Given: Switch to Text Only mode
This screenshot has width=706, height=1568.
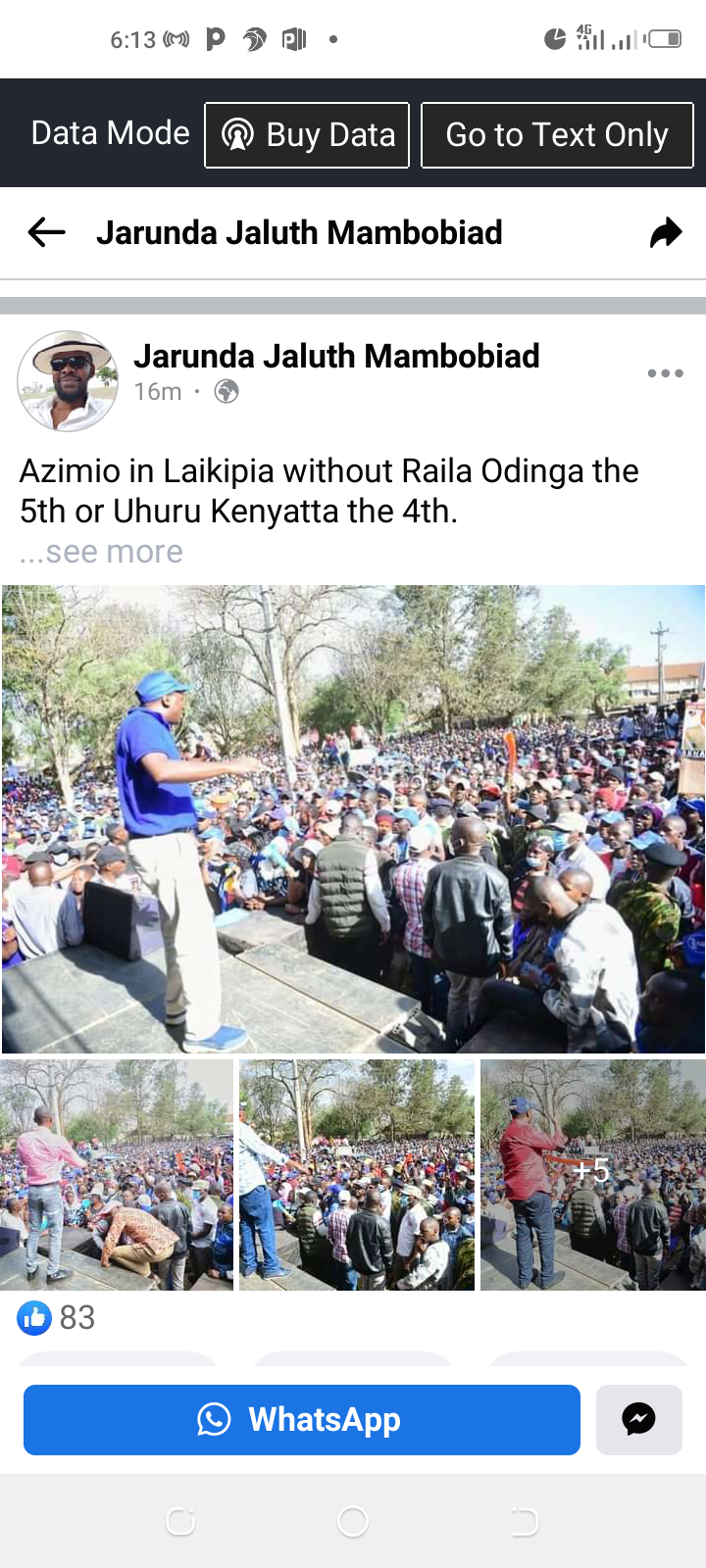Looking at the screenshot, I should (557, 134).
